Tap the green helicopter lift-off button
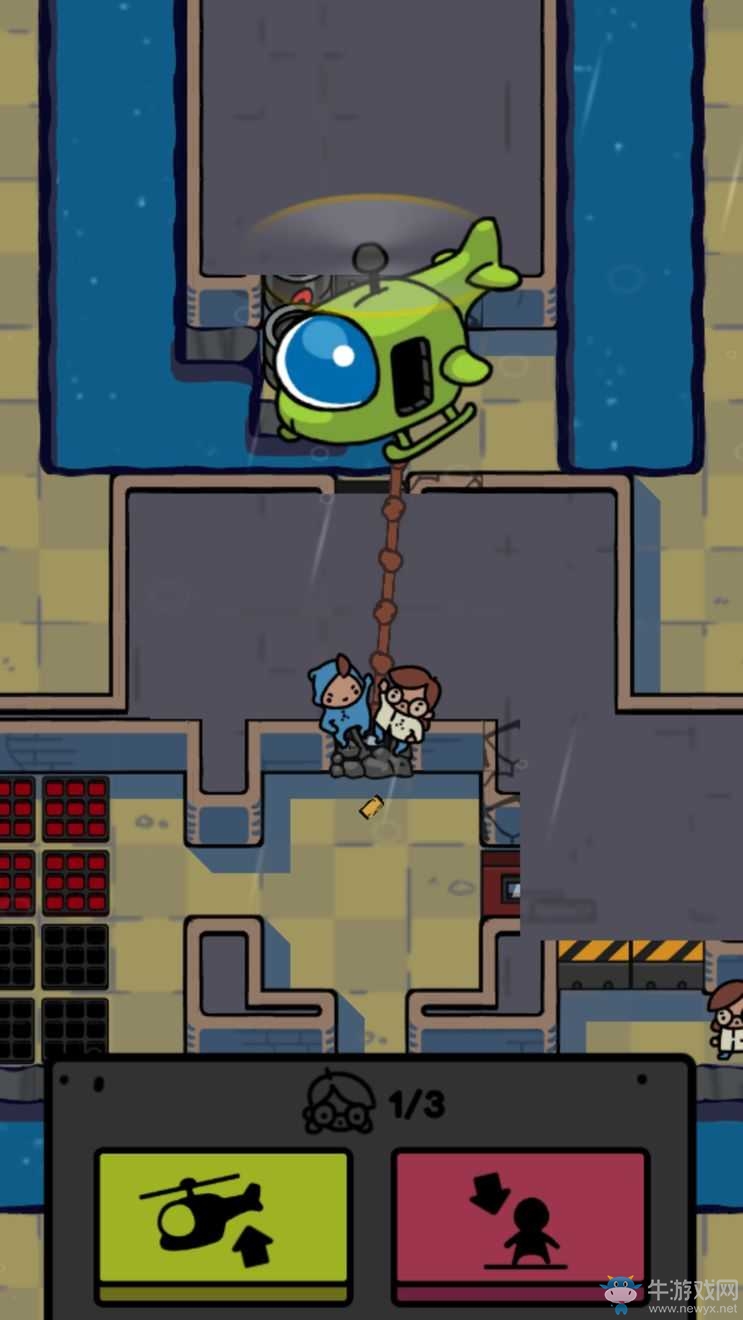The image size is (743, 1320). tap(223, 1221)
